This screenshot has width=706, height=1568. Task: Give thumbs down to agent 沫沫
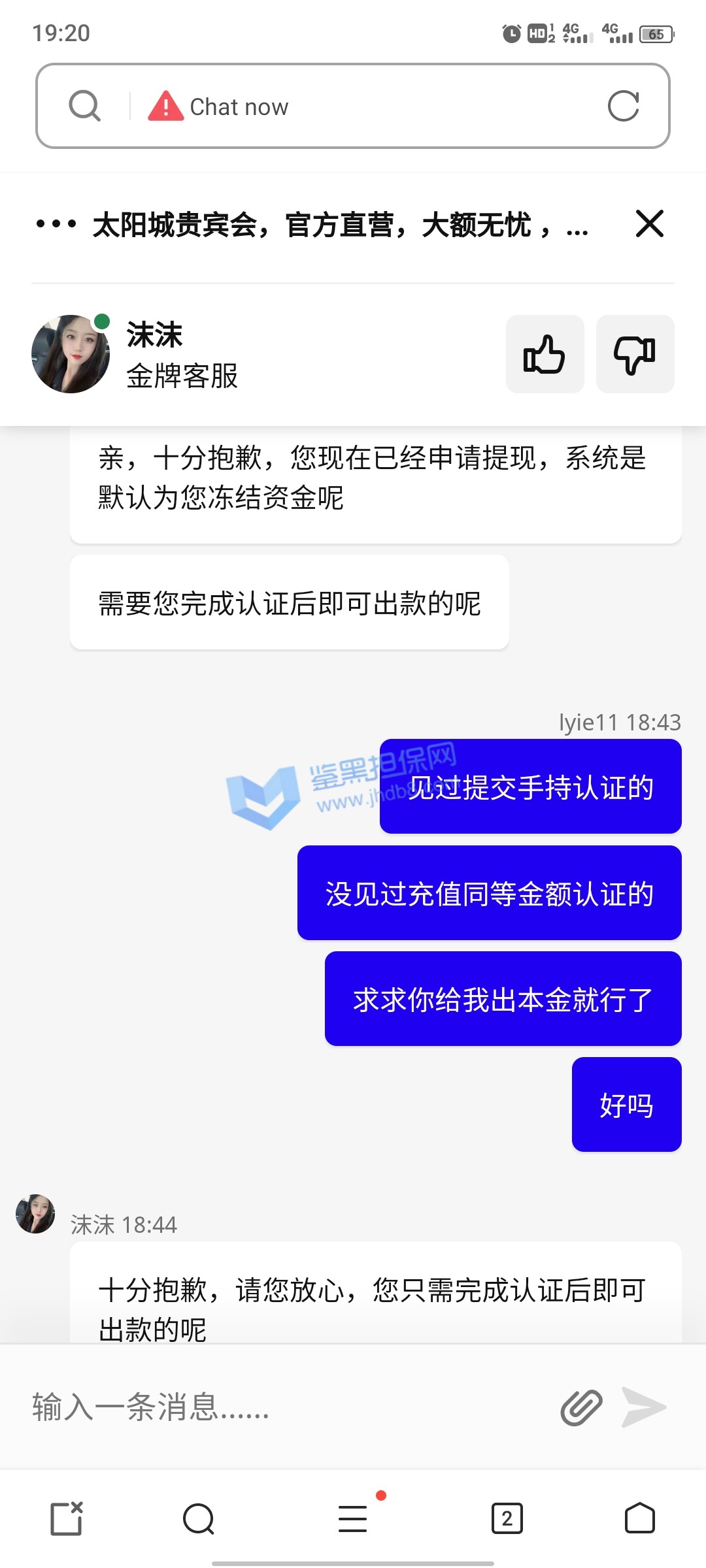click(x=635, y=354)
